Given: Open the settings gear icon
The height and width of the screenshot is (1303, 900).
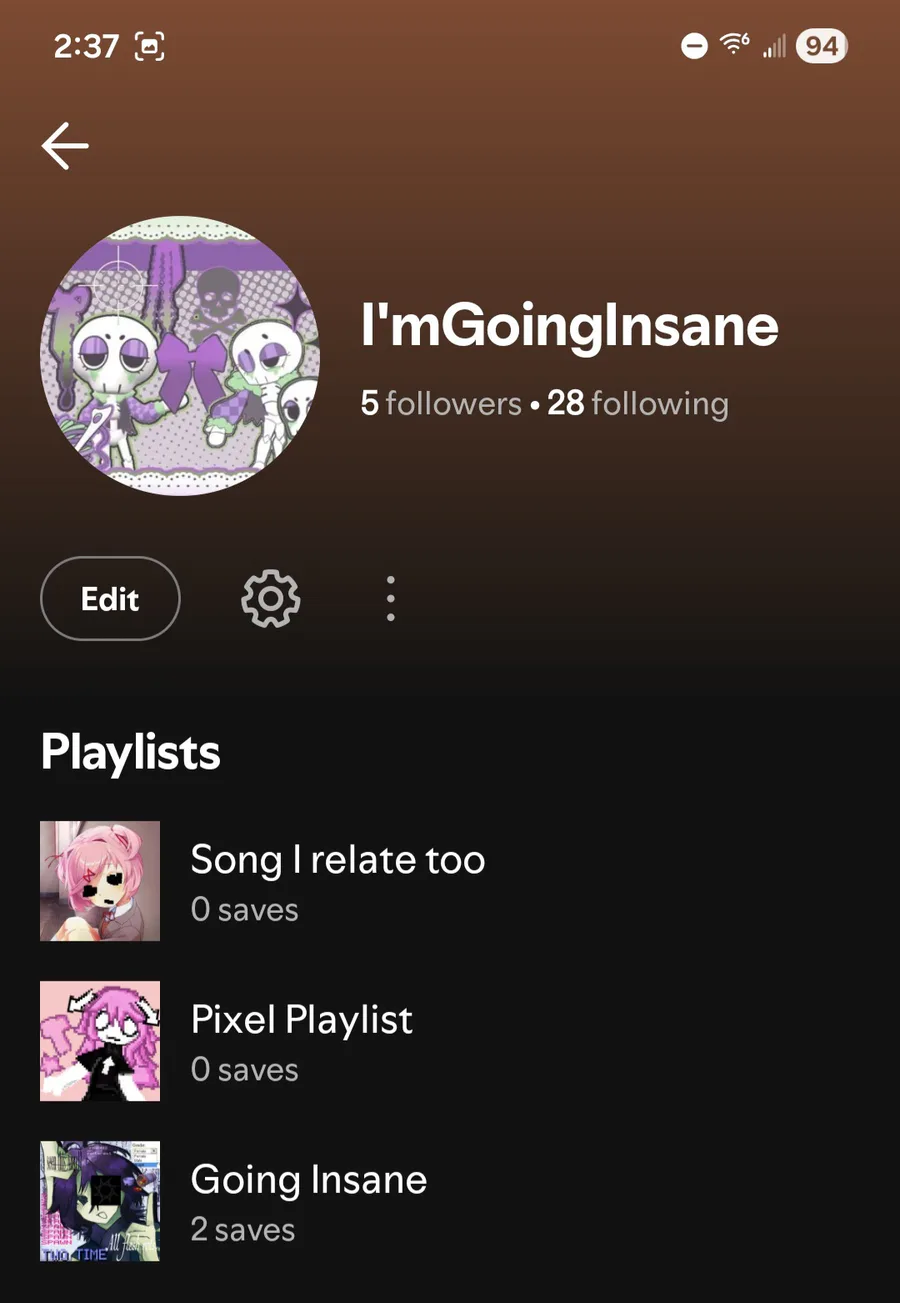Looking at the screenshot, I should click(271, 599).
